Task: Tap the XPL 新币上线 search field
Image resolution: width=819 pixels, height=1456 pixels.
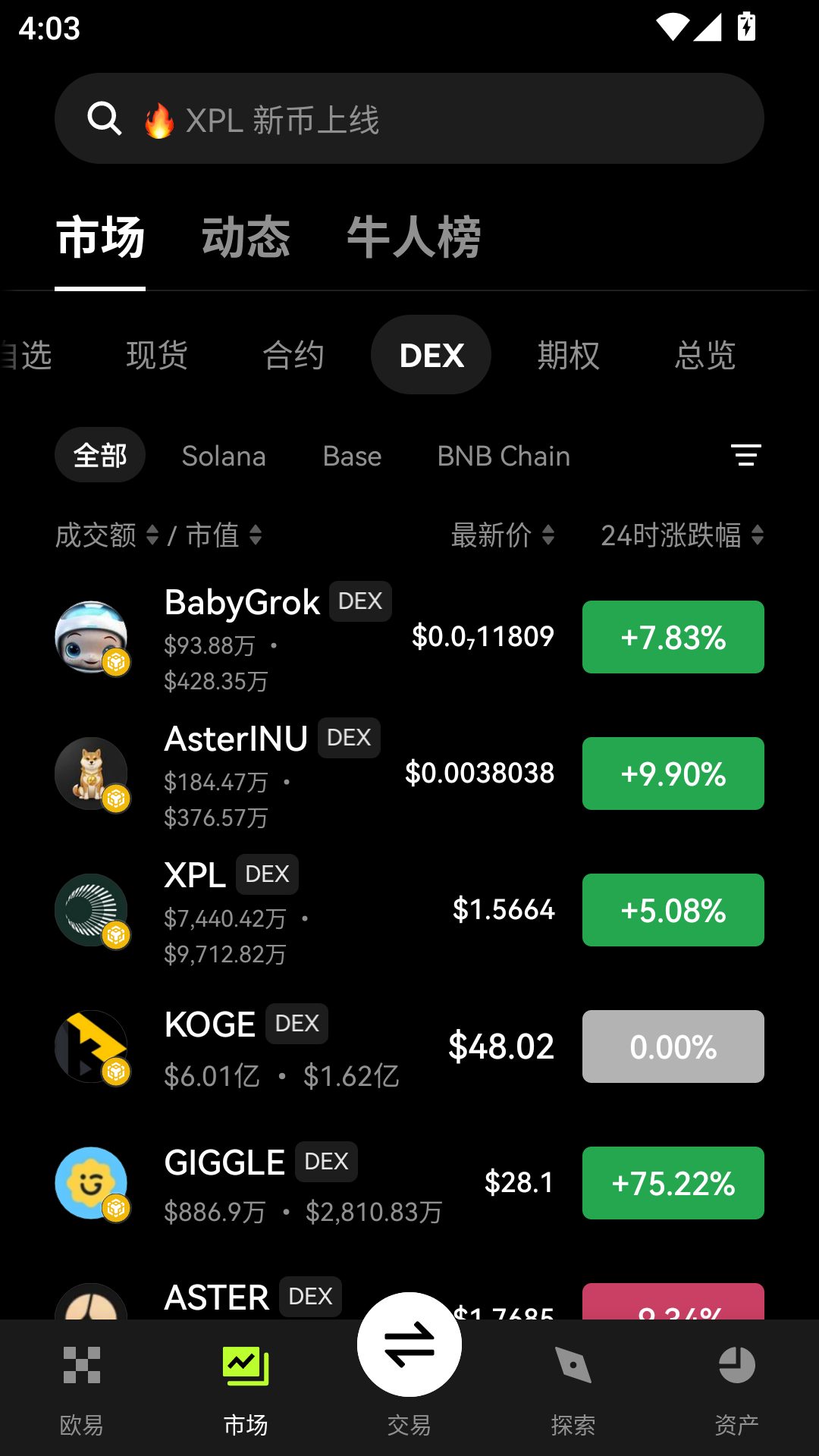Action: (x=409, y=118)
